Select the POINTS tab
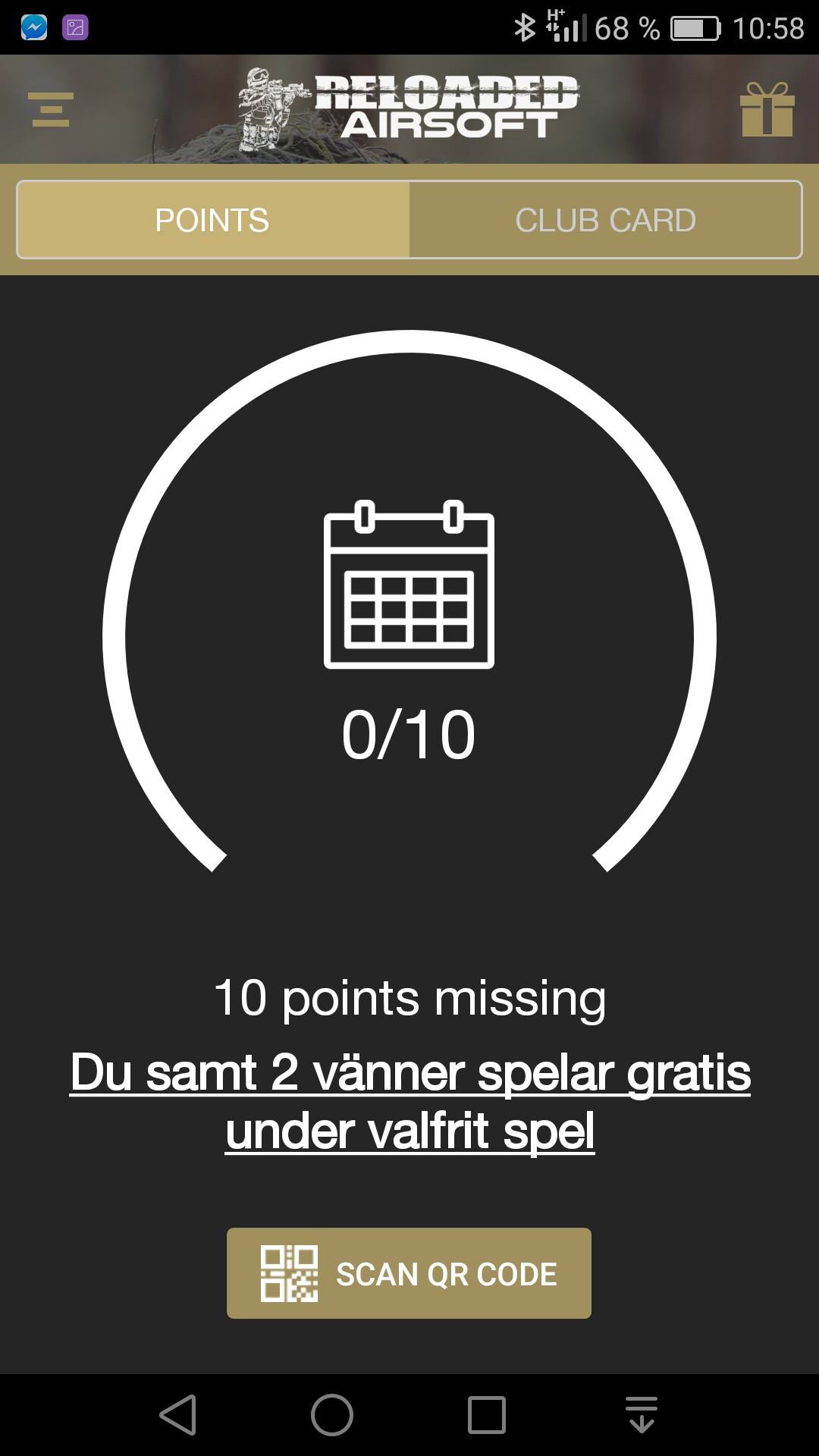Viewport: 819px width, 1456px height. pyautogui.click(x=212, y=220)
